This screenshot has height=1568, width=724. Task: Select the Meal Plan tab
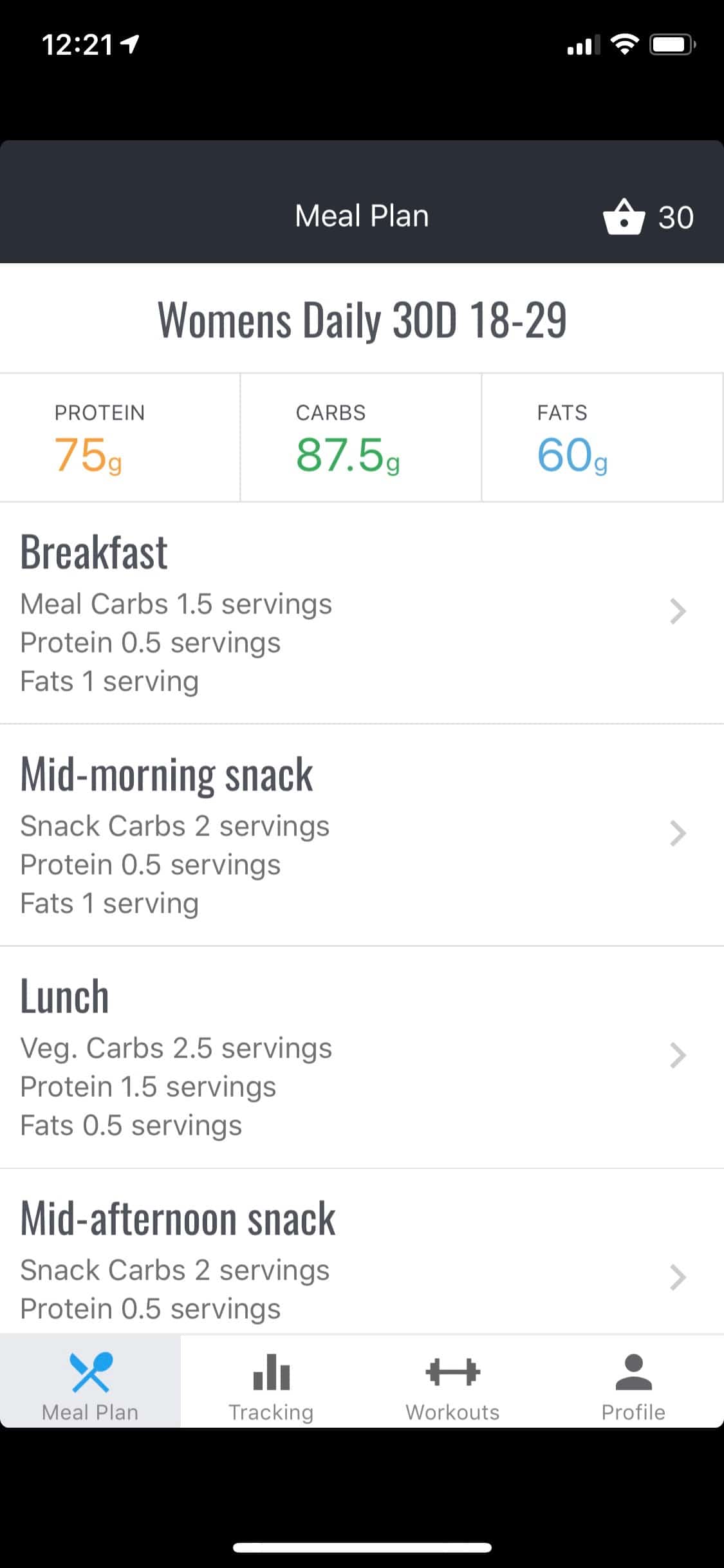(90, 1381)
